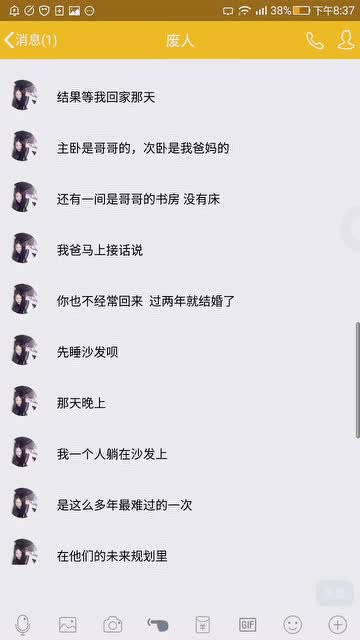360x640 pixels.
Task: Open the contact profile icon
Action: [346, 40]
